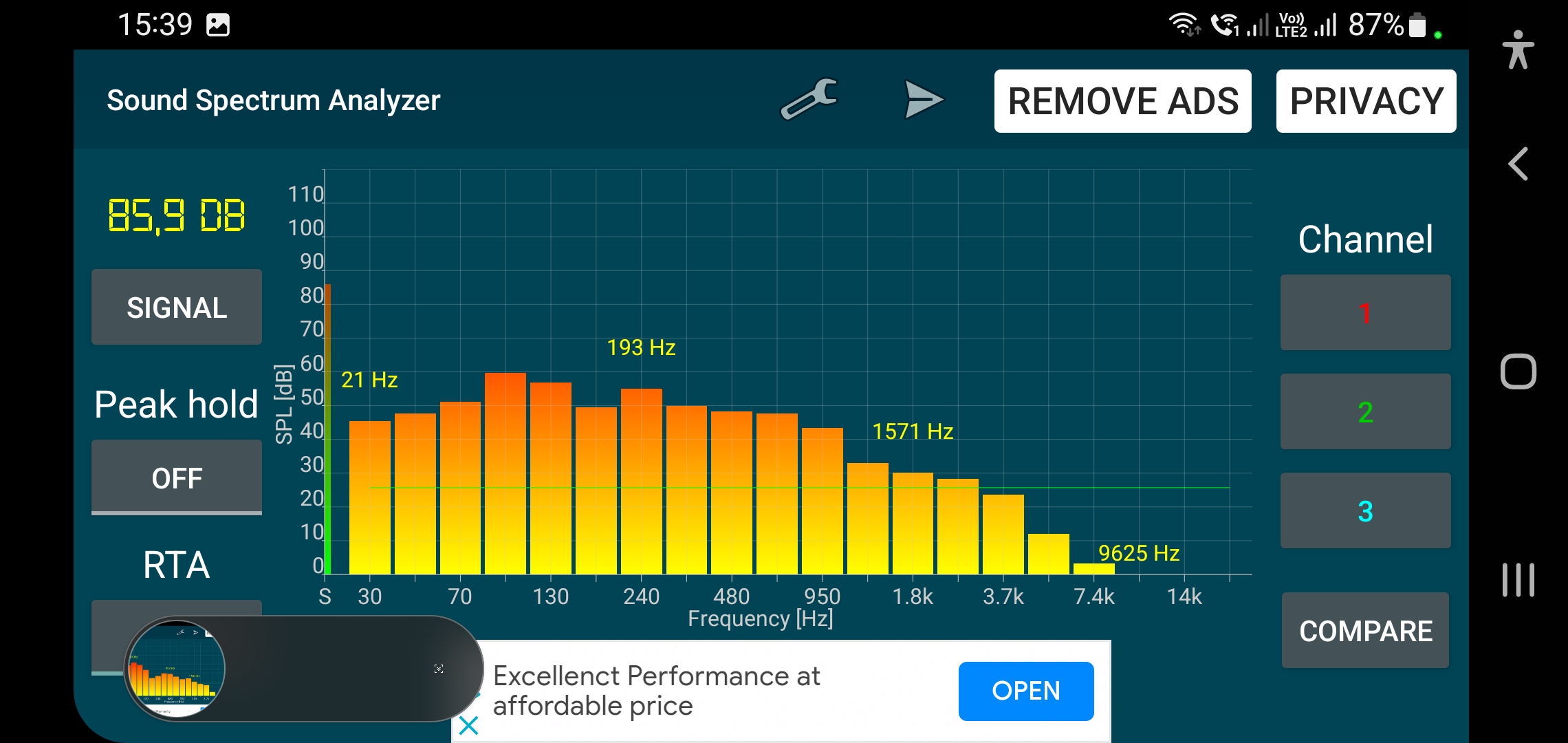Select channel 1
The height and width of the screenshot is (743, 1568).
1365,313
